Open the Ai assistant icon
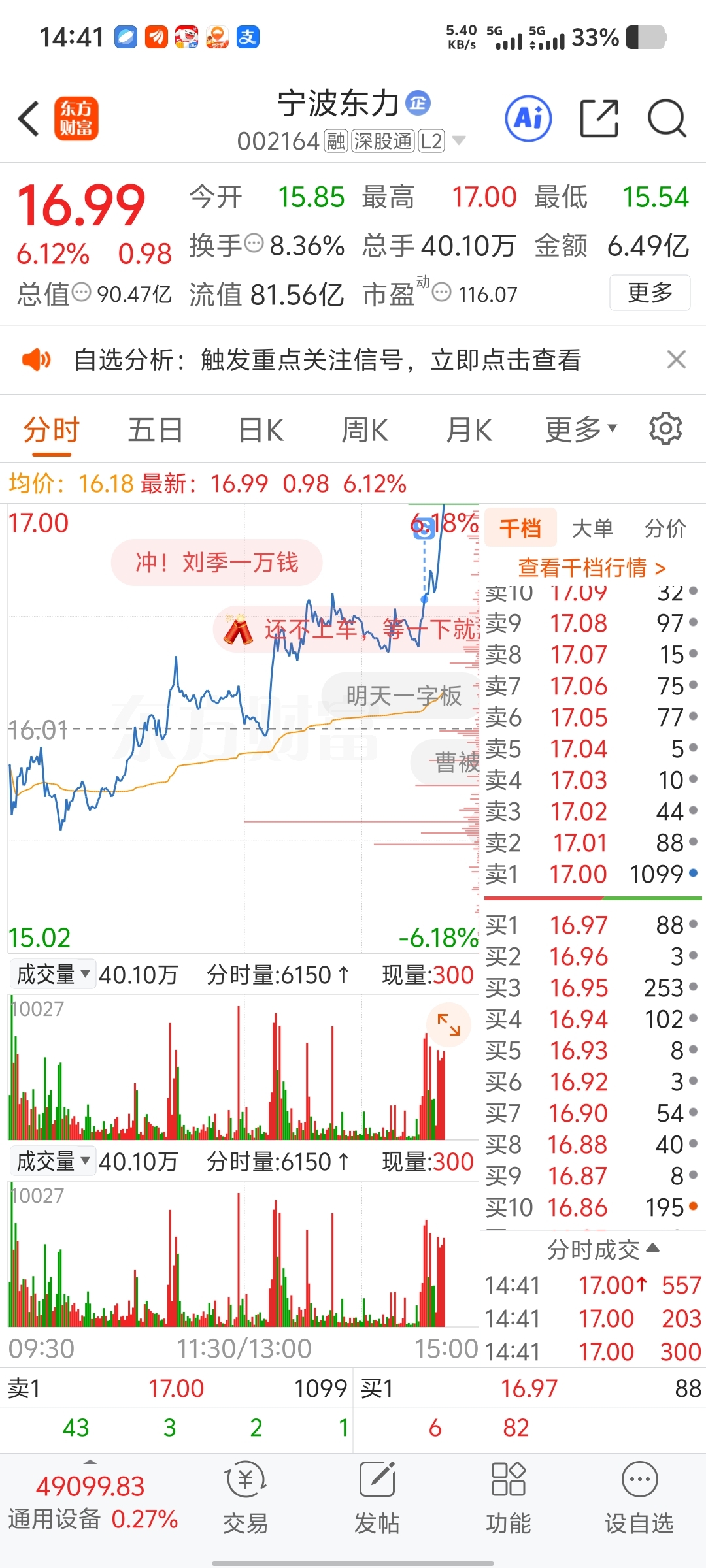The image size is (706, 1568). 528,118
